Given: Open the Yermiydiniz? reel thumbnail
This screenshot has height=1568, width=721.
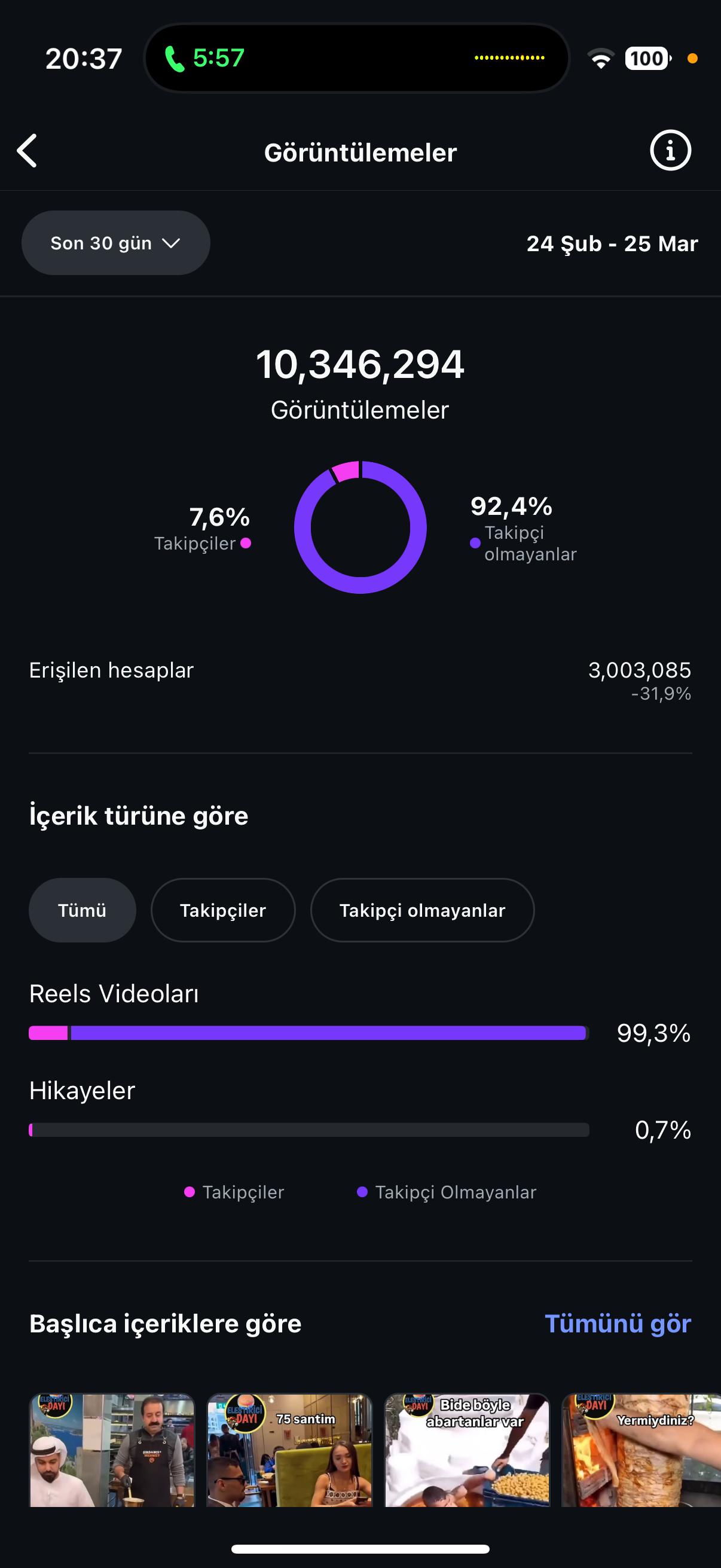Looking at the screenshot, I should click(641, 1450).
